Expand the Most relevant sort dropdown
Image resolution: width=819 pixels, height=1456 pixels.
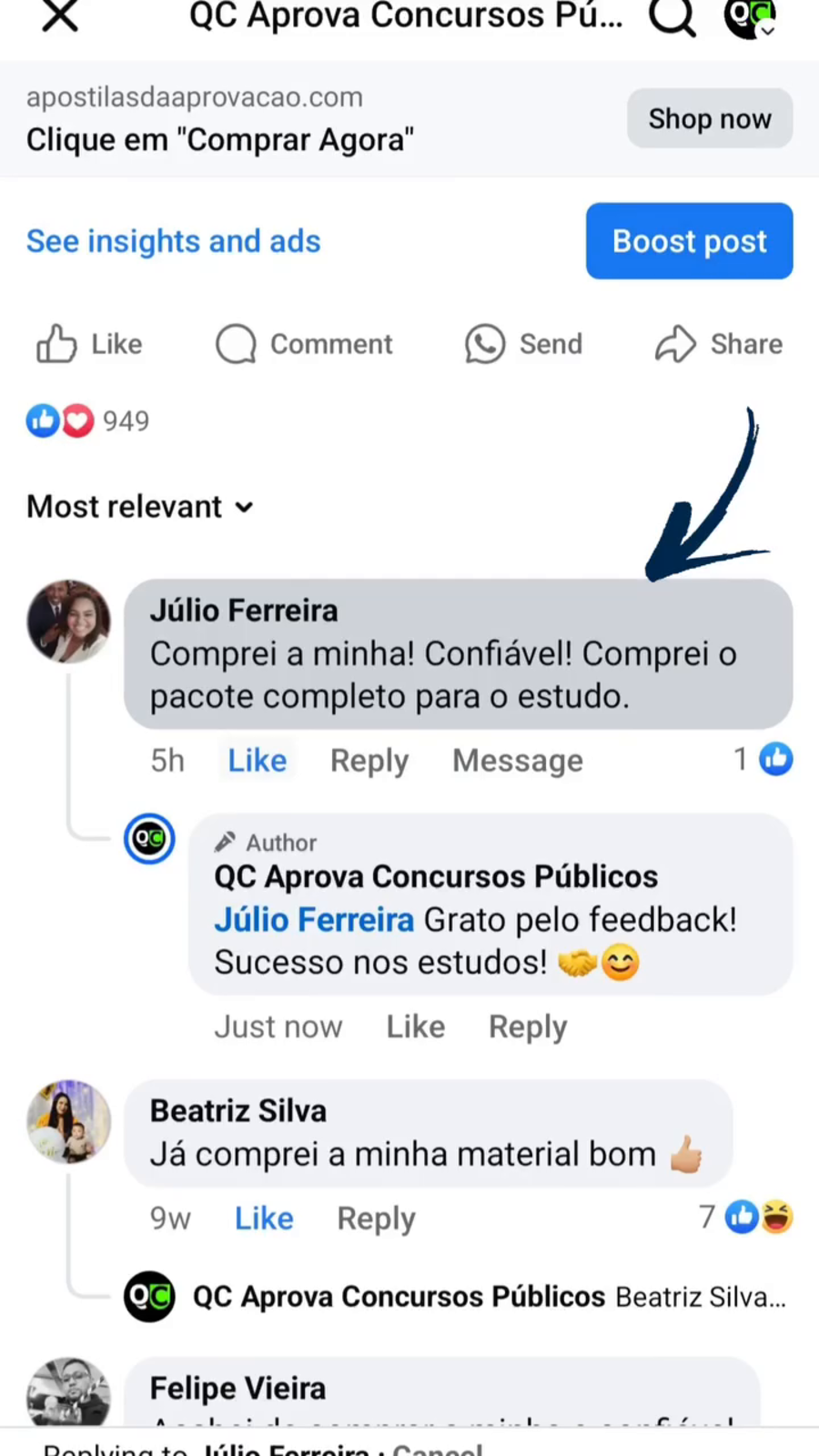click(140, 507)
